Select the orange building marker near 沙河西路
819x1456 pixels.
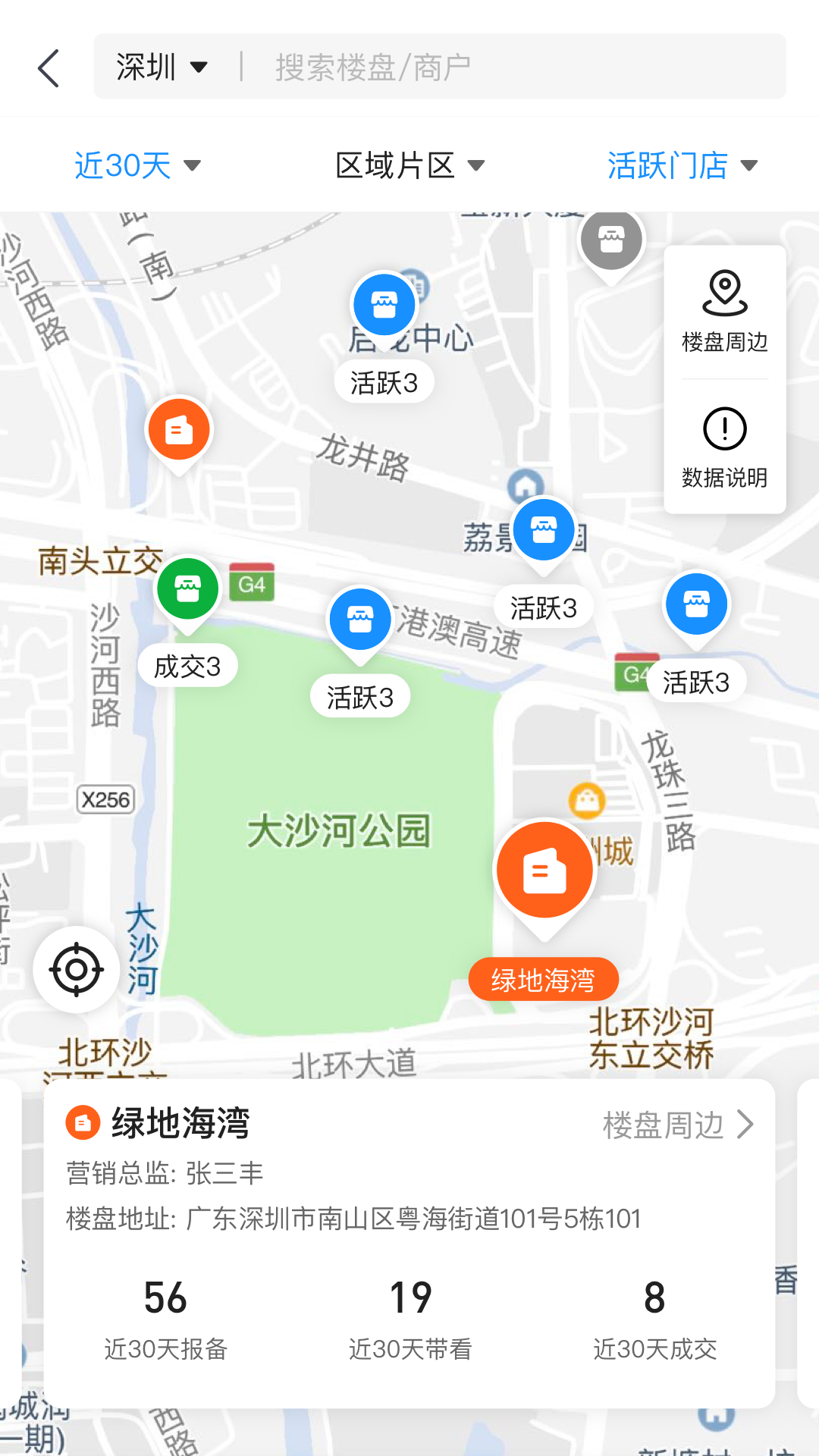pos(179,429)
